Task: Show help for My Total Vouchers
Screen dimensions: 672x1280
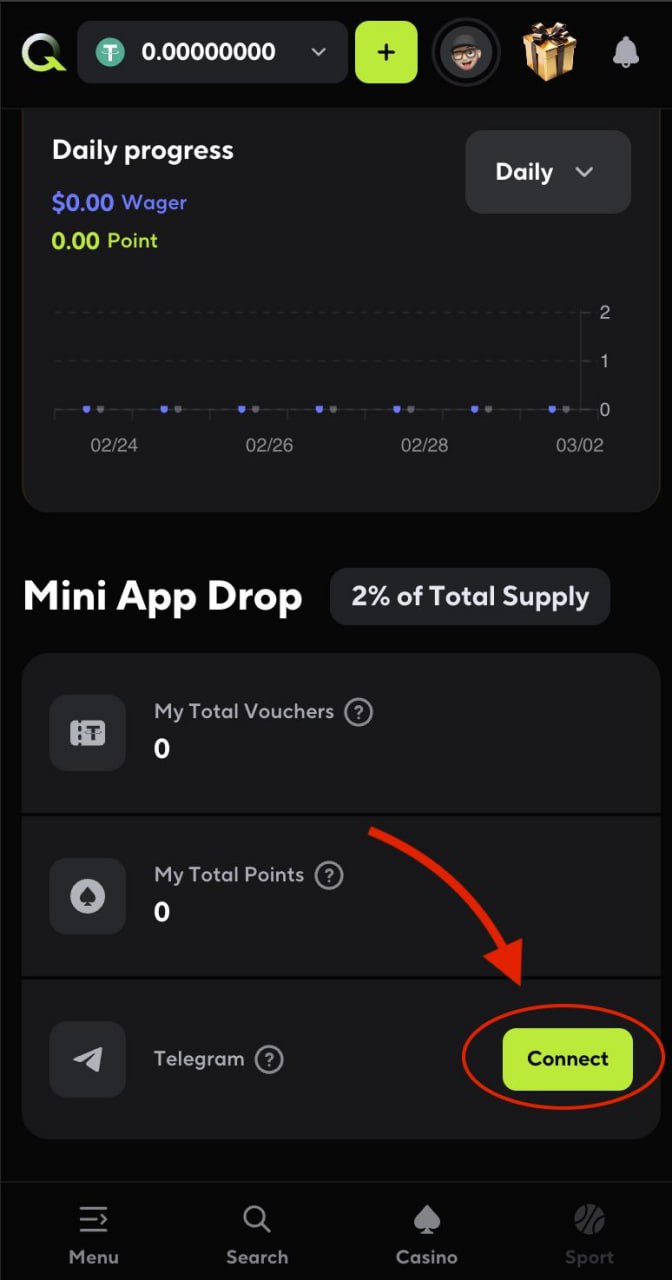Action: point(358,712)
